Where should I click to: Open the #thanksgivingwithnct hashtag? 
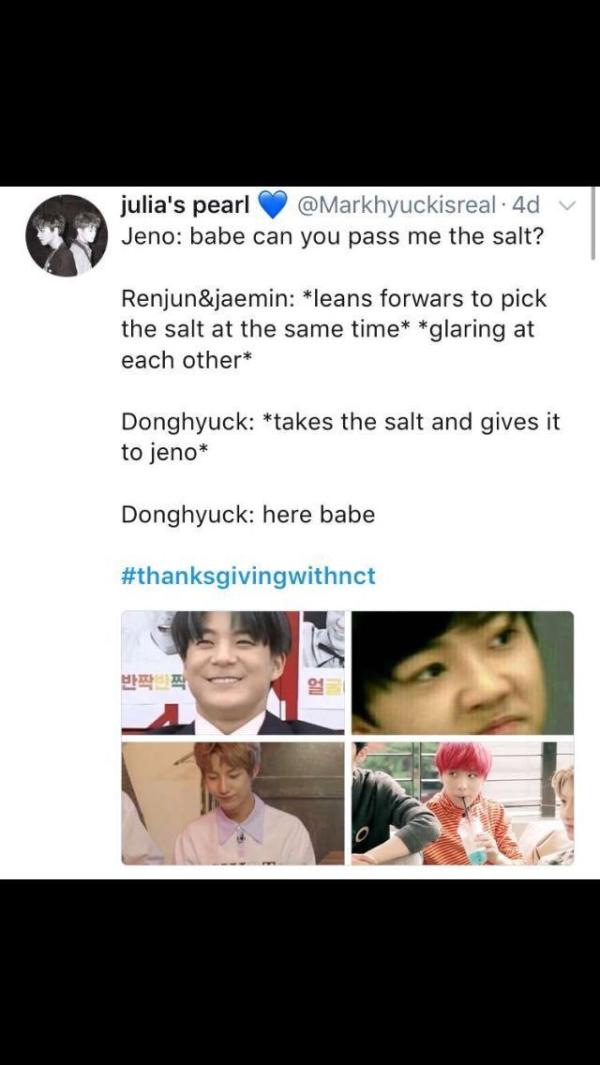[248, 576]
